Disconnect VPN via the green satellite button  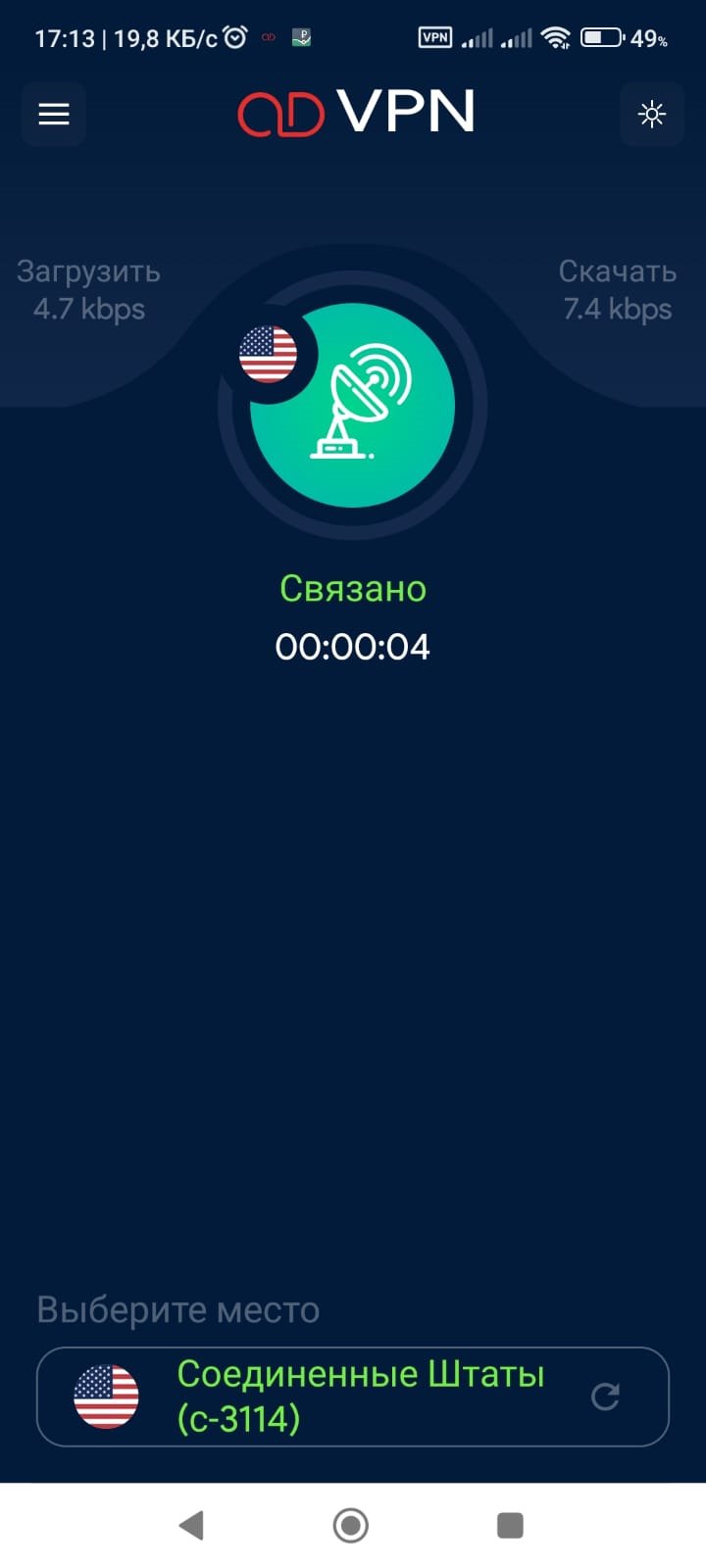(x=353, y=405)
